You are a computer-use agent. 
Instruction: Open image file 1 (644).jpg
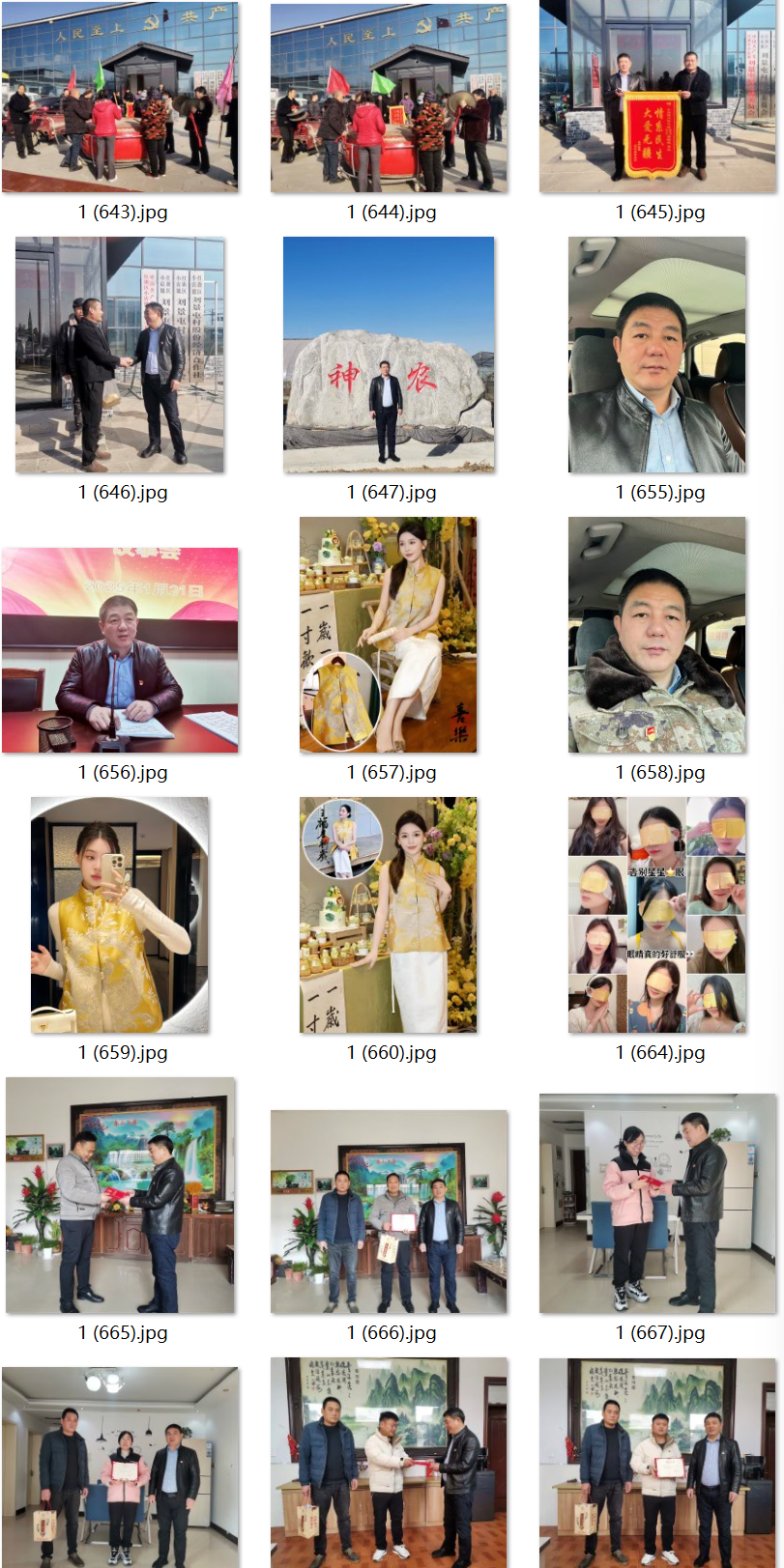pos(389,97)
